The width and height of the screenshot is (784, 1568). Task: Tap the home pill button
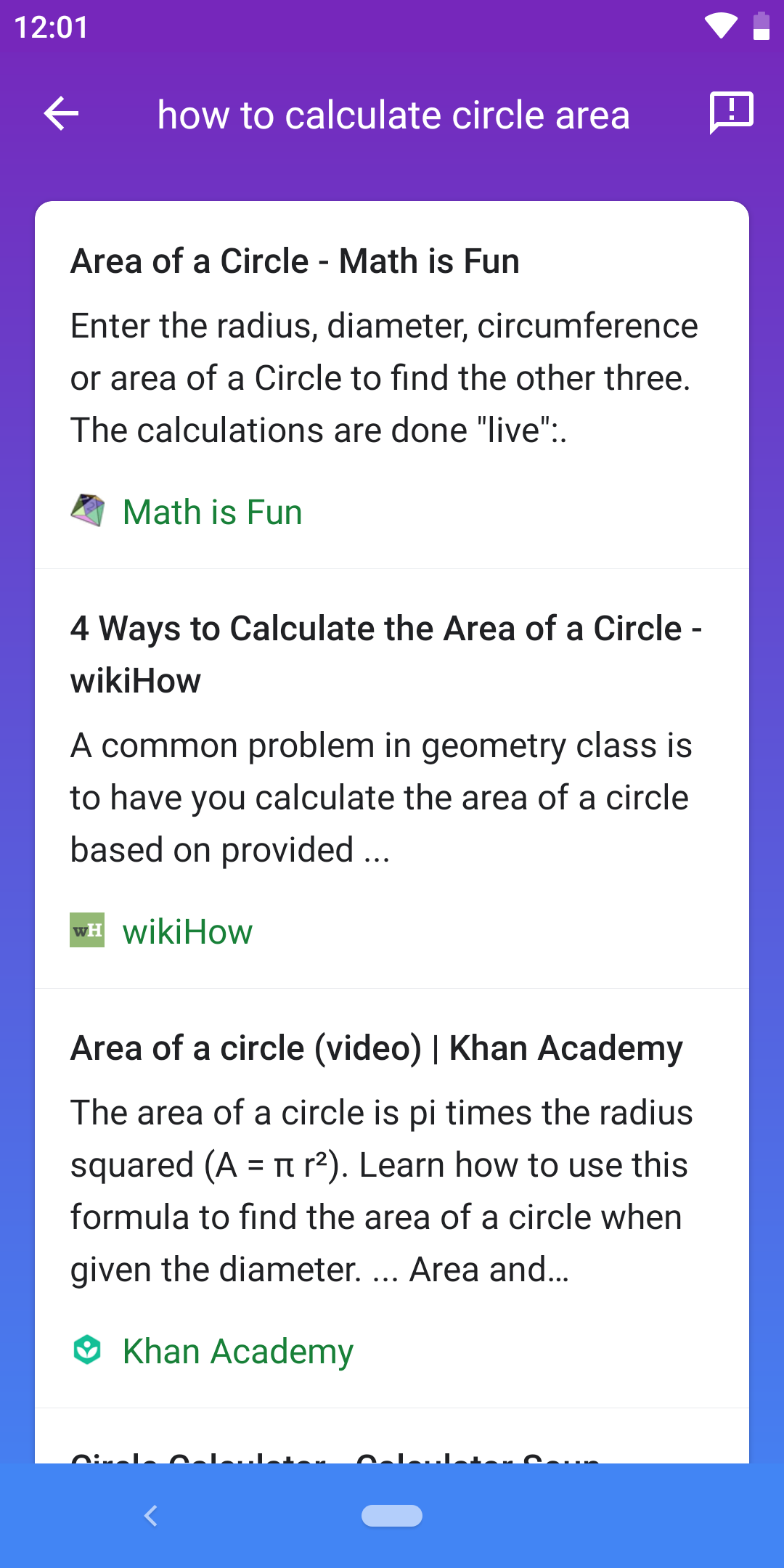[x=392, y=1516]
